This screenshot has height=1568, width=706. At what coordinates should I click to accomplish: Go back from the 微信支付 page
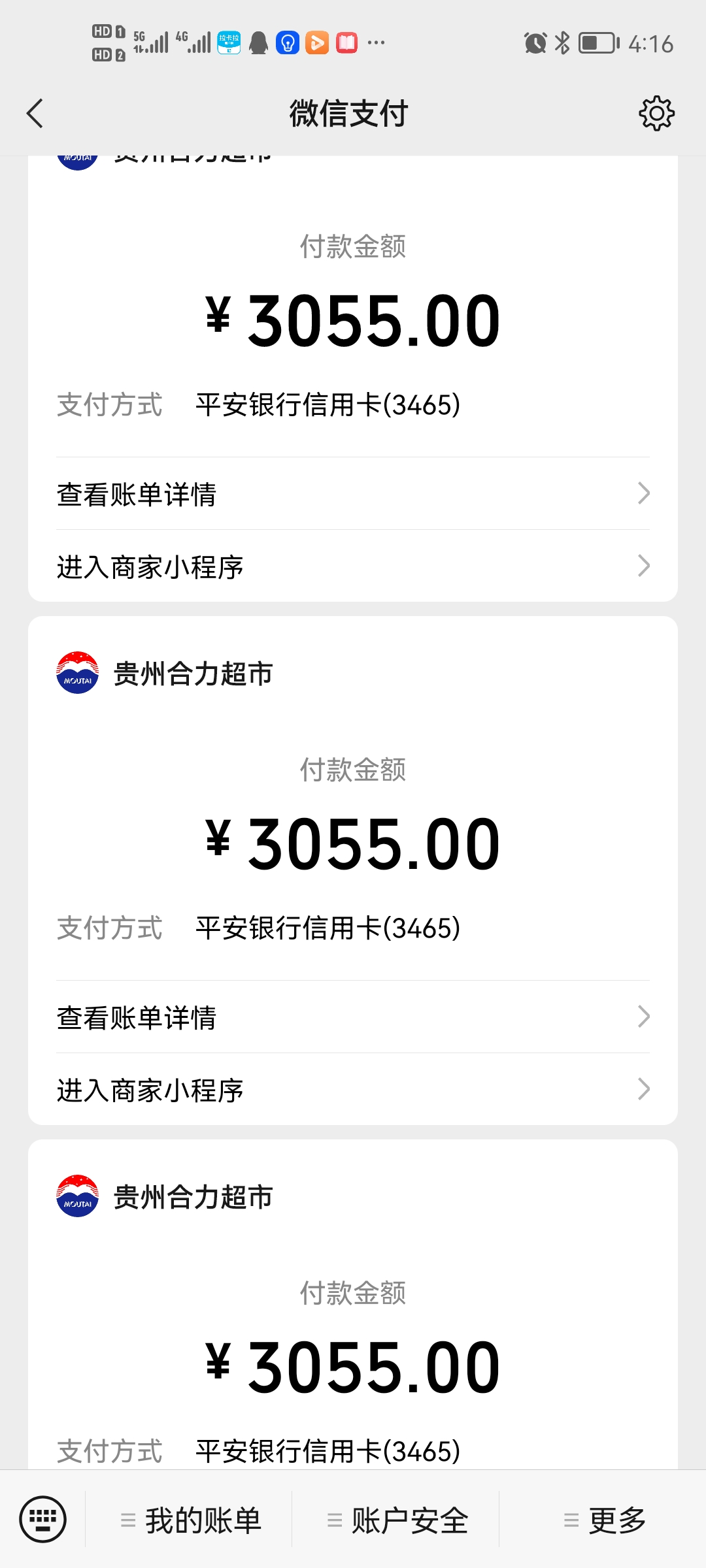(35, 114)
